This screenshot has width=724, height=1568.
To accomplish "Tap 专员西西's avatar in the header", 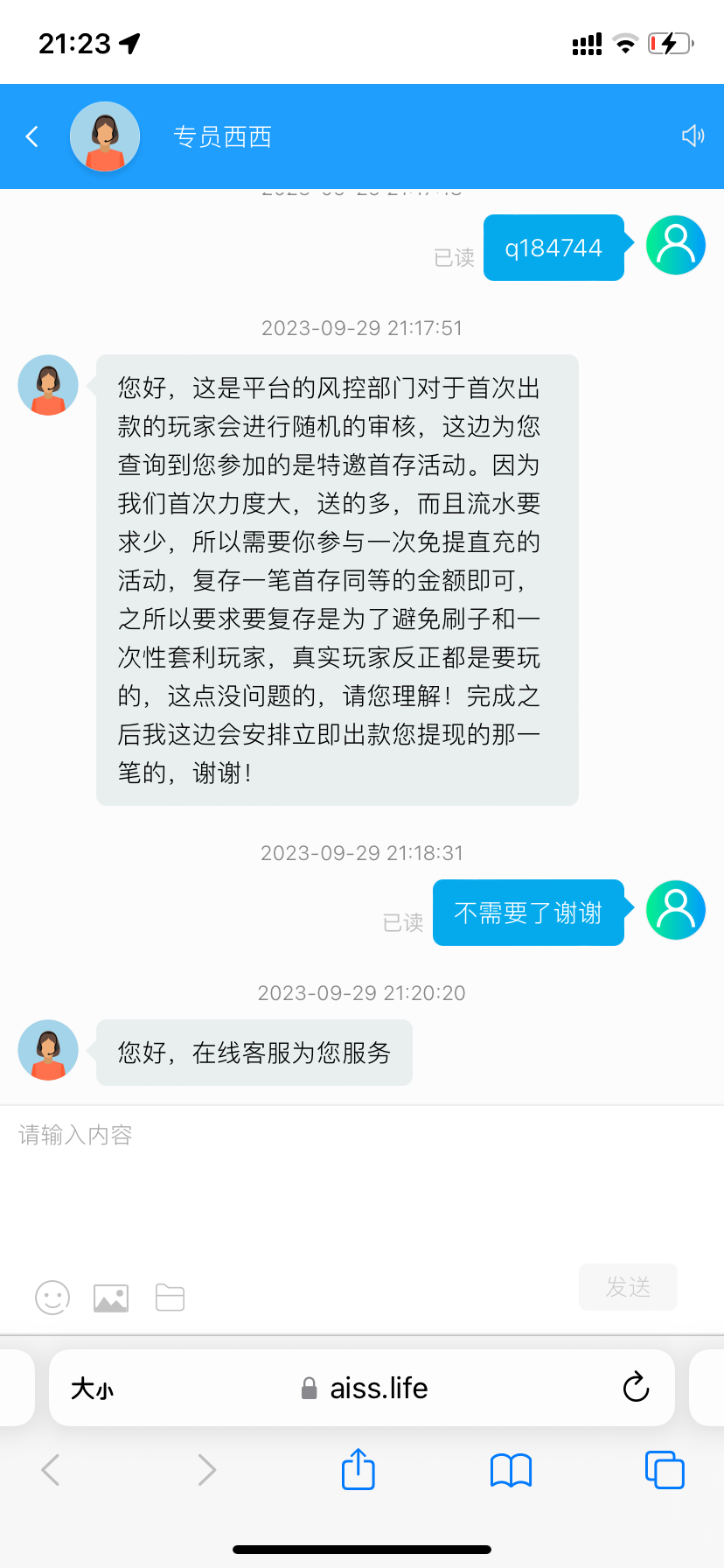I will [x=105, y=136].
